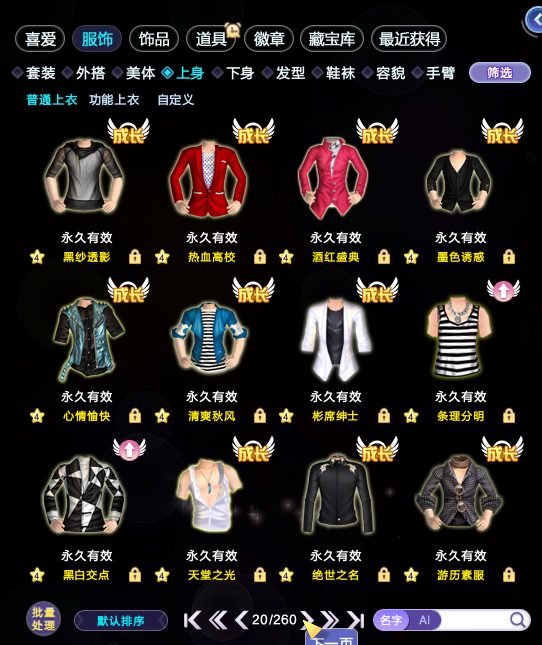This screenshot has height=645, width=542.
Task: Open the 饰品 accessories tab
Action: pos(154,39)
